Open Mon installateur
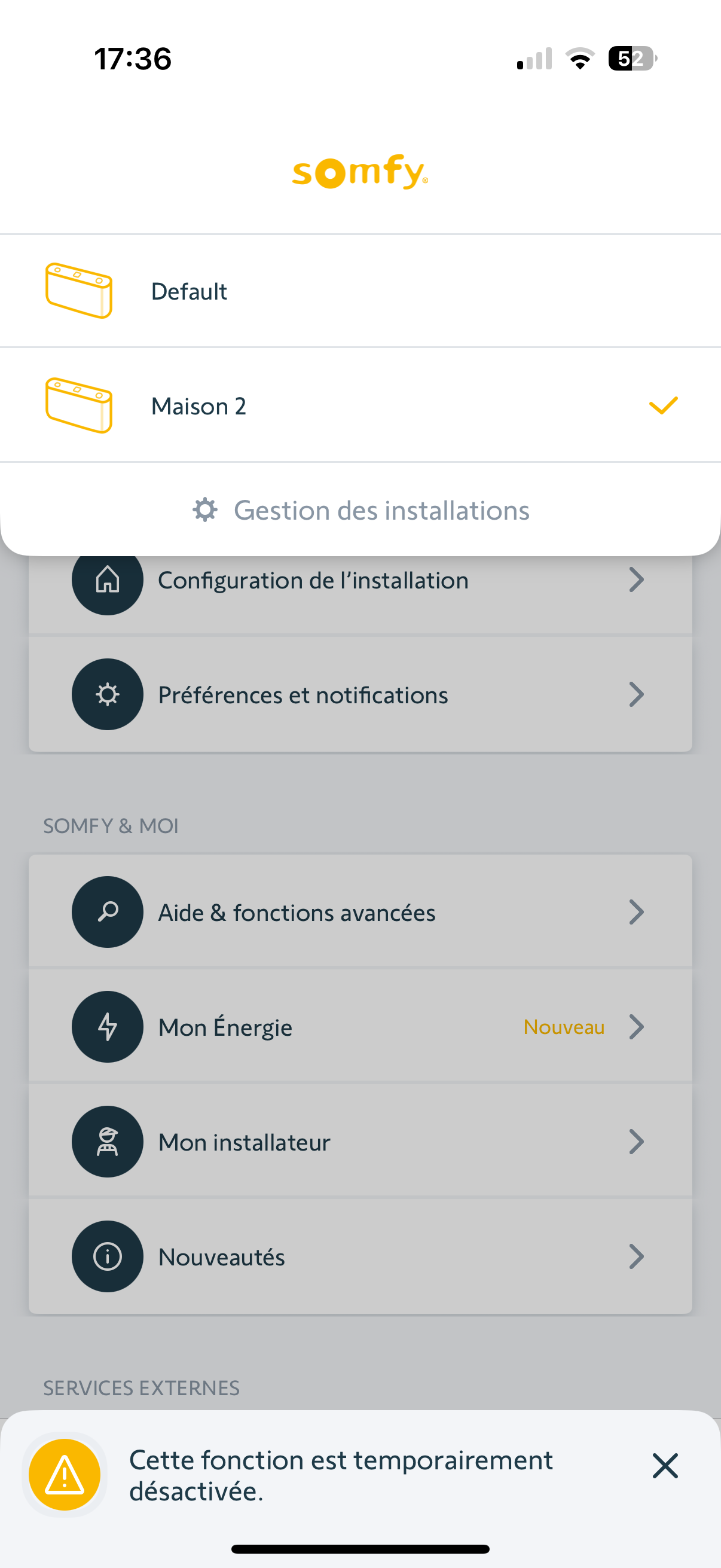The width and height of the screenshot is (721, 1568). [x=360, y=1142]
